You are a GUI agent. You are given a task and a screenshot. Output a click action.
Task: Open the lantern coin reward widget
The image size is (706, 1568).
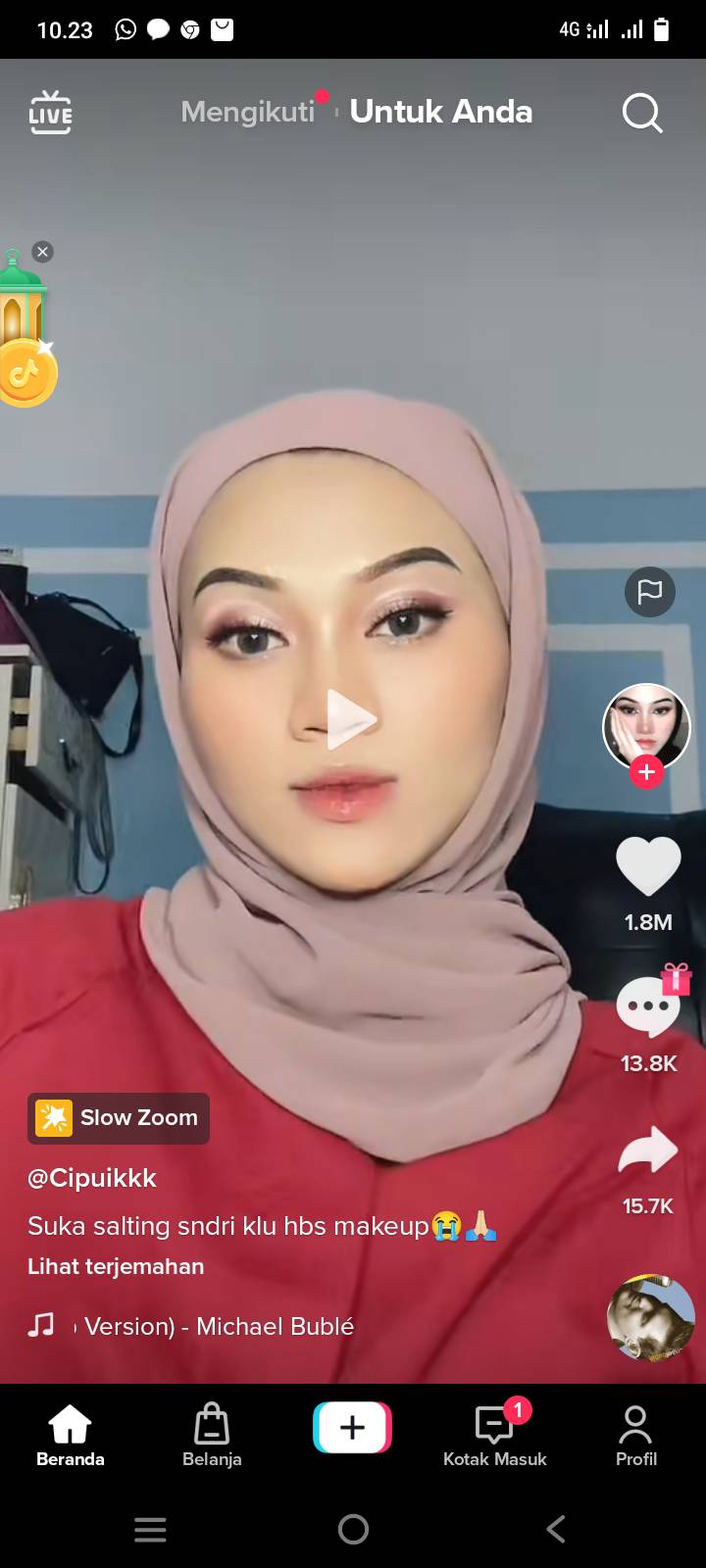coord(25,333)
